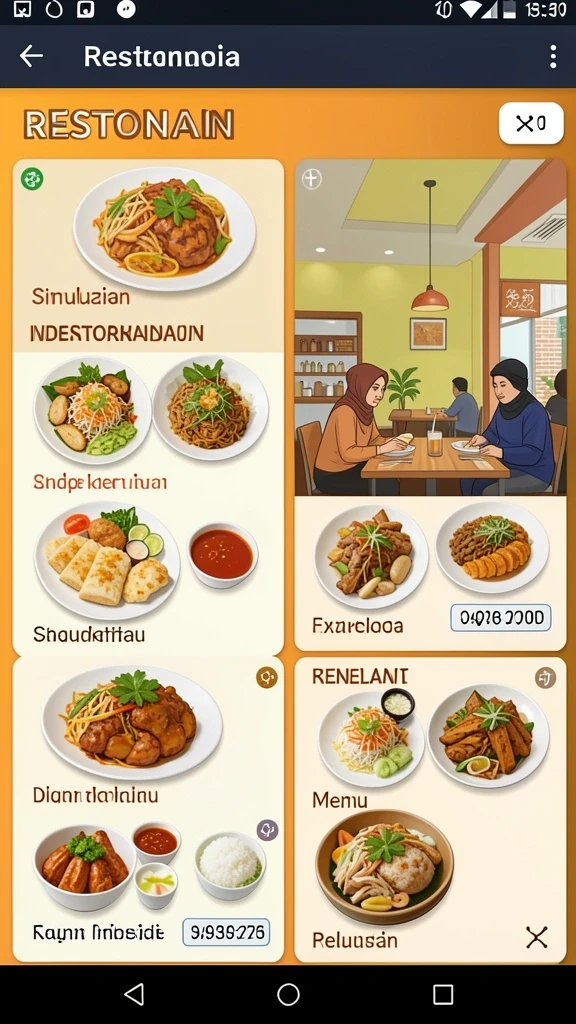Tap the purple icon above the rice bowl
This screenshot has width=576, height=1024.
pyautogui.click(x=267, y=830)
